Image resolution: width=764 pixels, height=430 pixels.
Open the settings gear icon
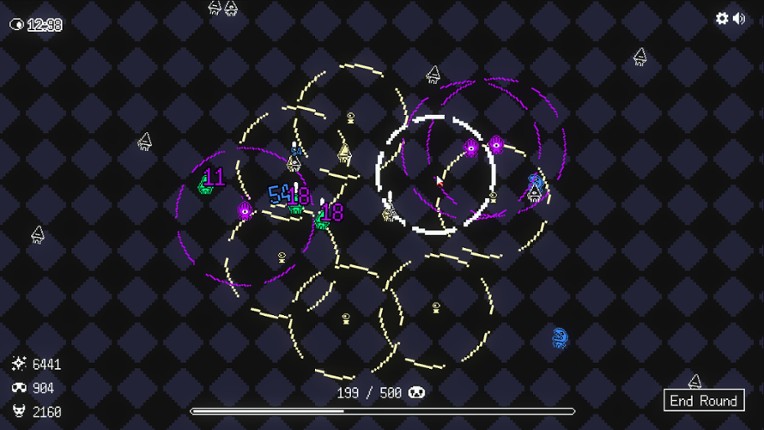pos(722,18)
